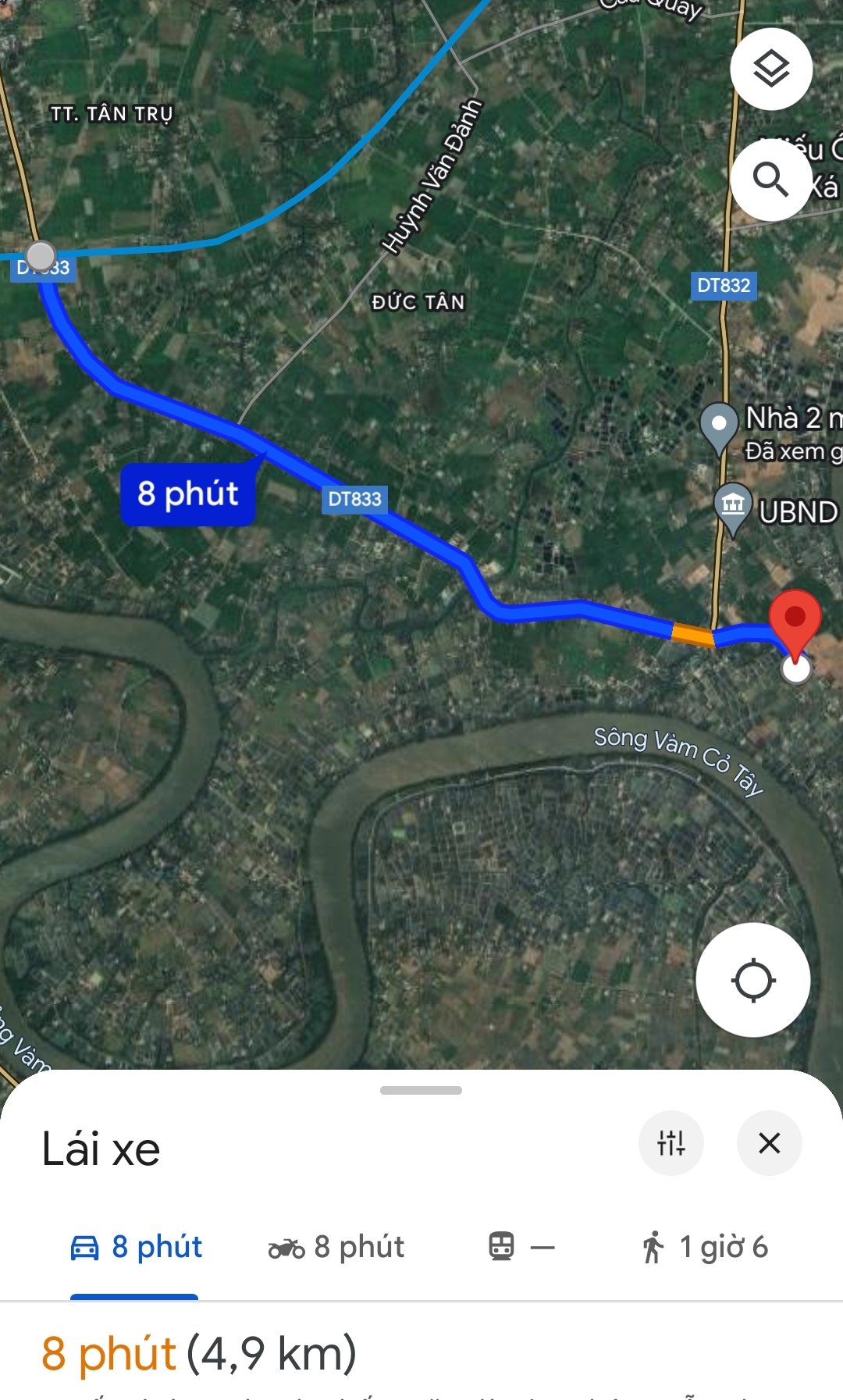This screenshot has width=843, height=1400.
Task: Select the car tab showing 8 phút
Action: pyautogui.click(x=136, y=1247)
